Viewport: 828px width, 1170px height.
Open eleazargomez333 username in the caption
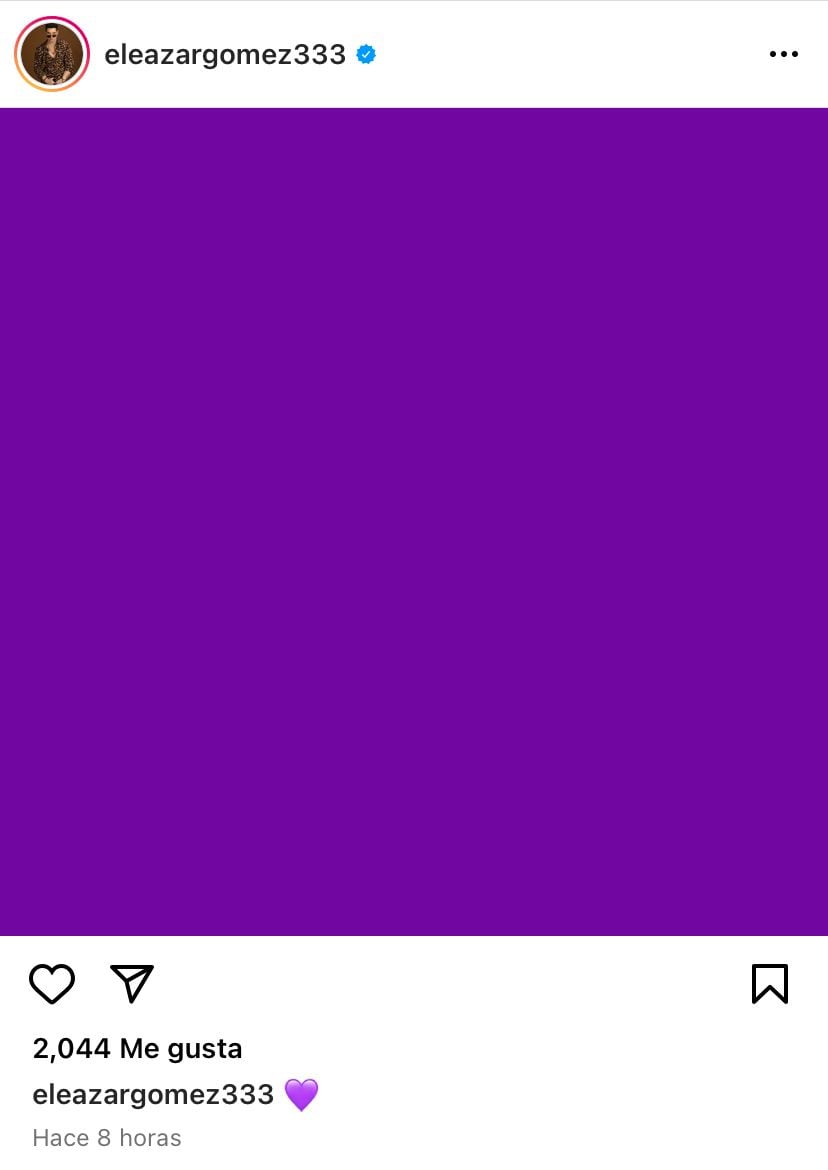coord(153,1094)
